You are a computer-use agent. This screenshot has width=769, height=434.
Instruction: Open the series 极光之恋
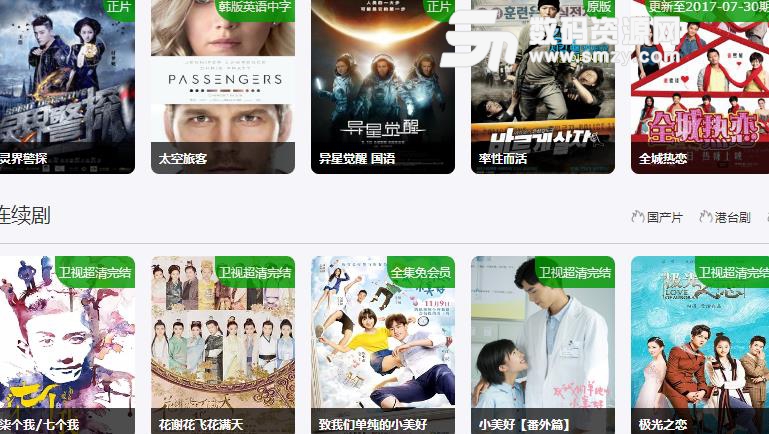pyautogui.click(x=700, y=345)
